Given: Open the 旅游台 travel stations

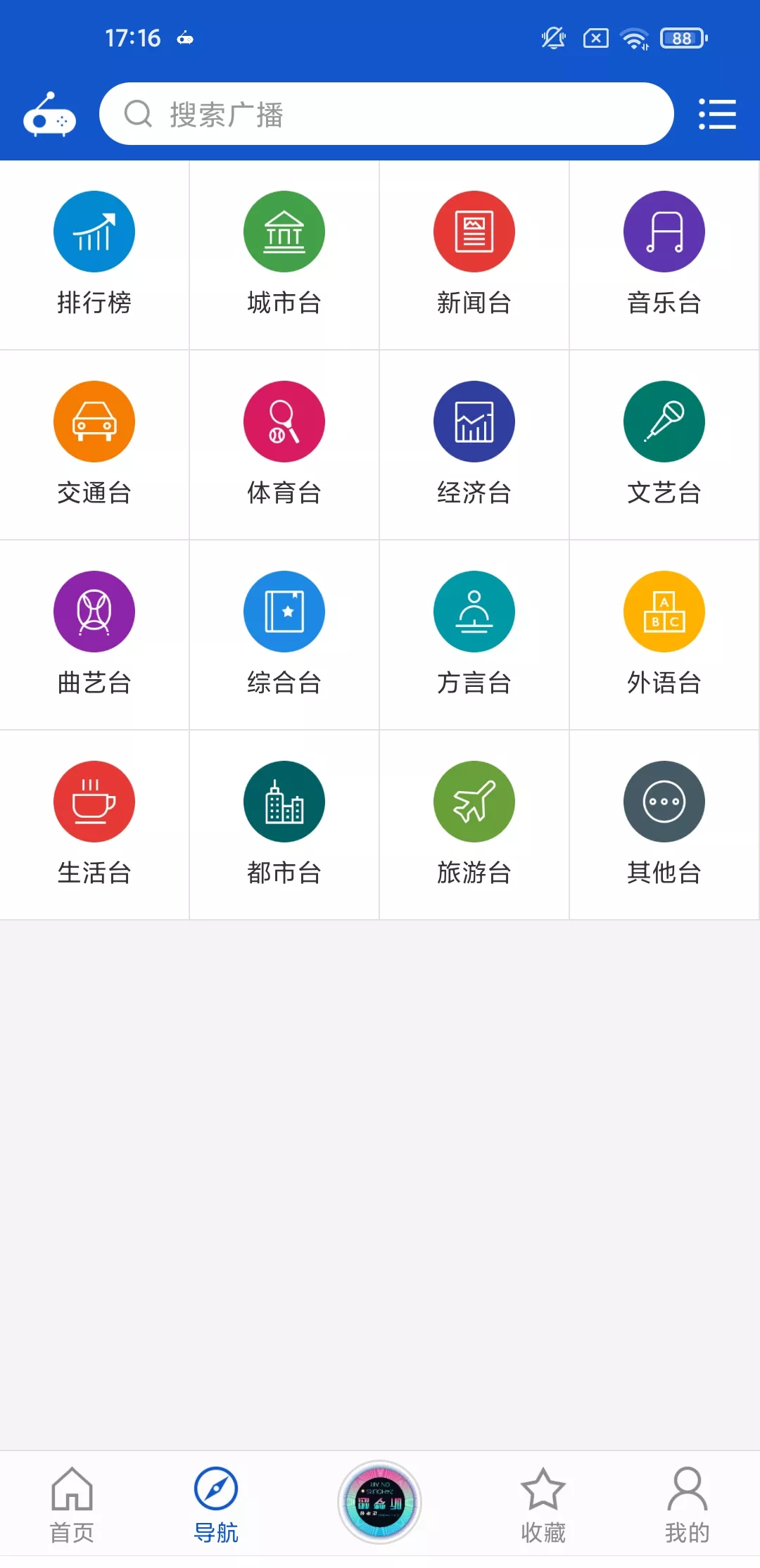Looking at the screenshot, I should click(474, 825).
